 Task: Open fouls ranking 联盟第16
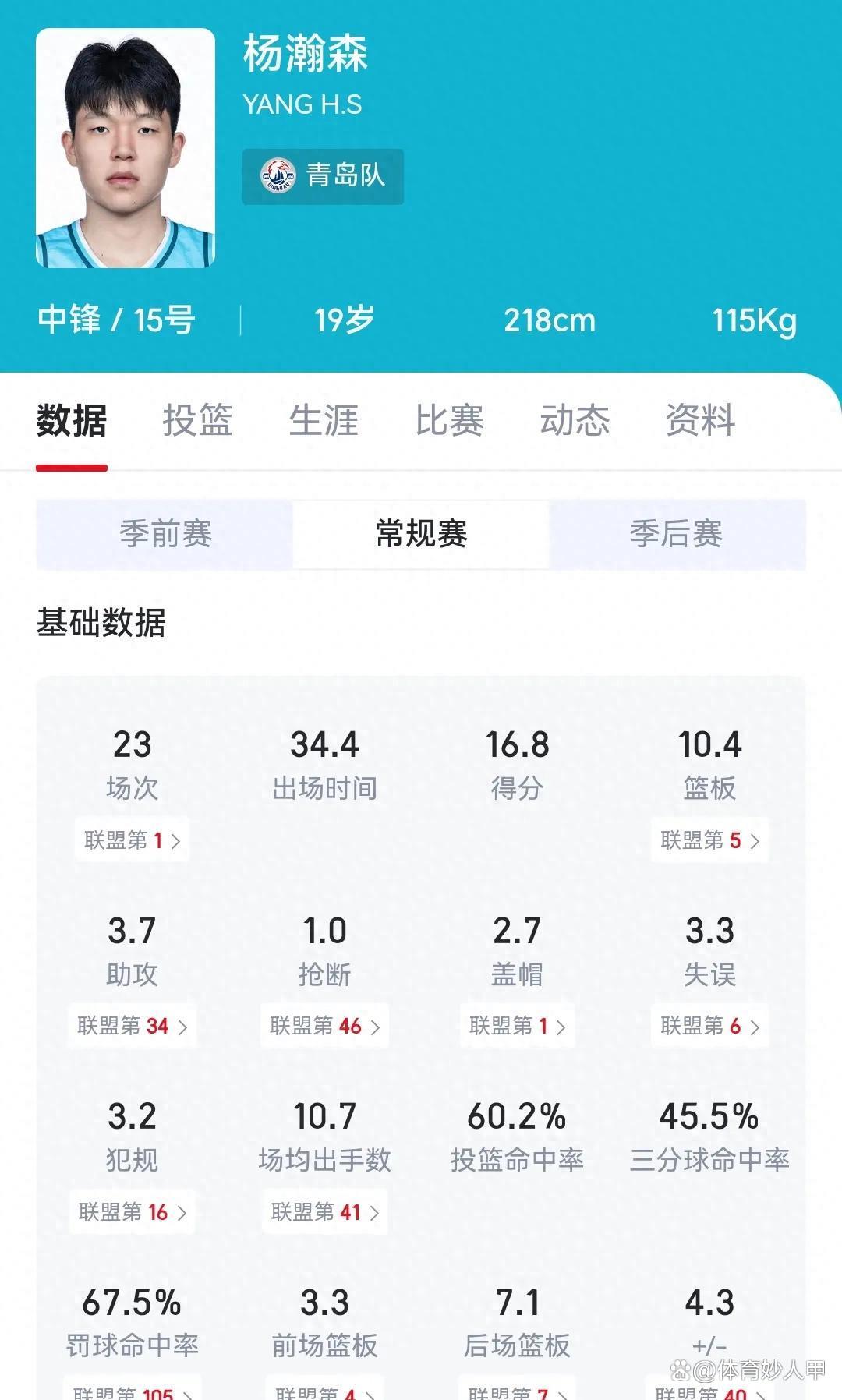(x=132, y=1212)
